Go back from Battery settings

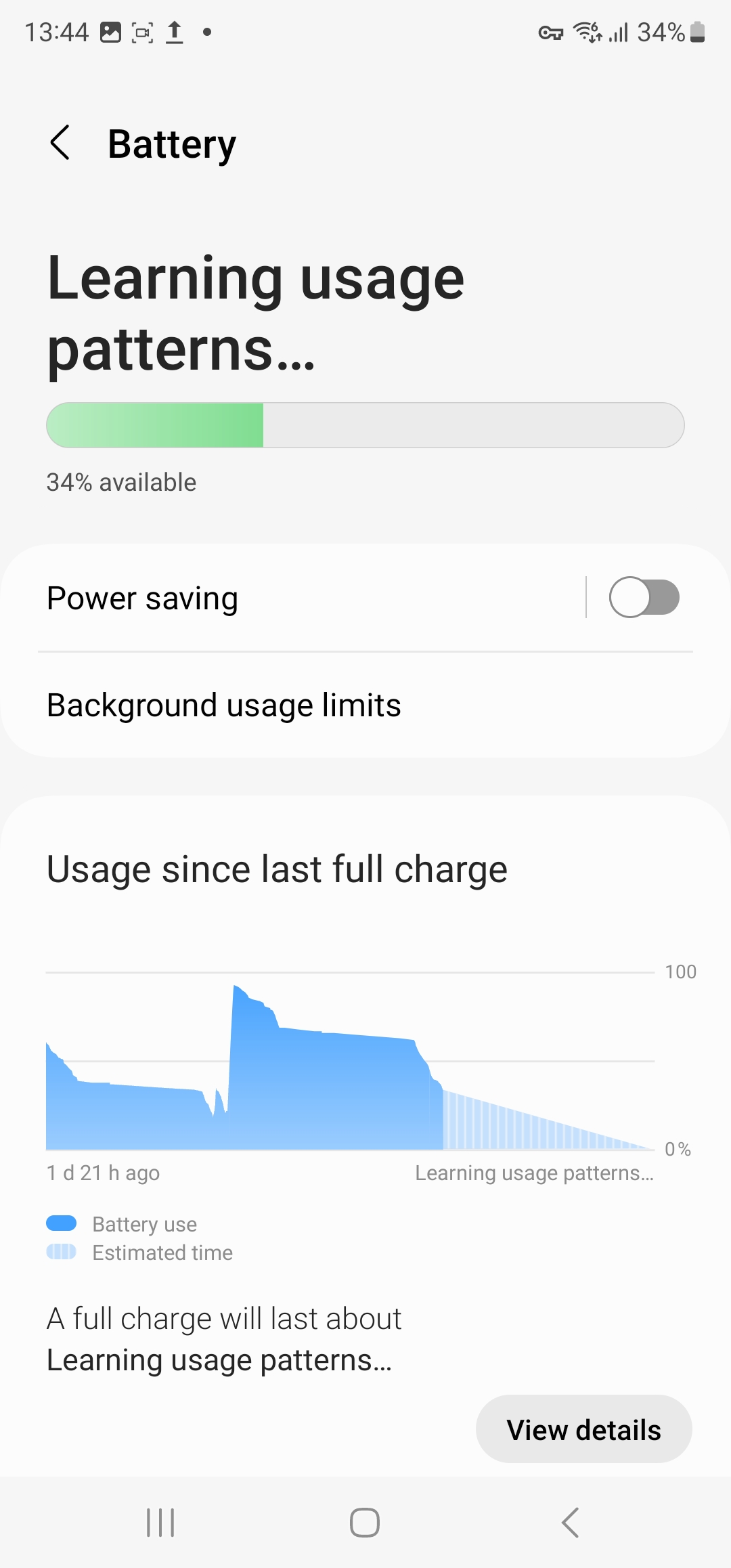(60, 143)
